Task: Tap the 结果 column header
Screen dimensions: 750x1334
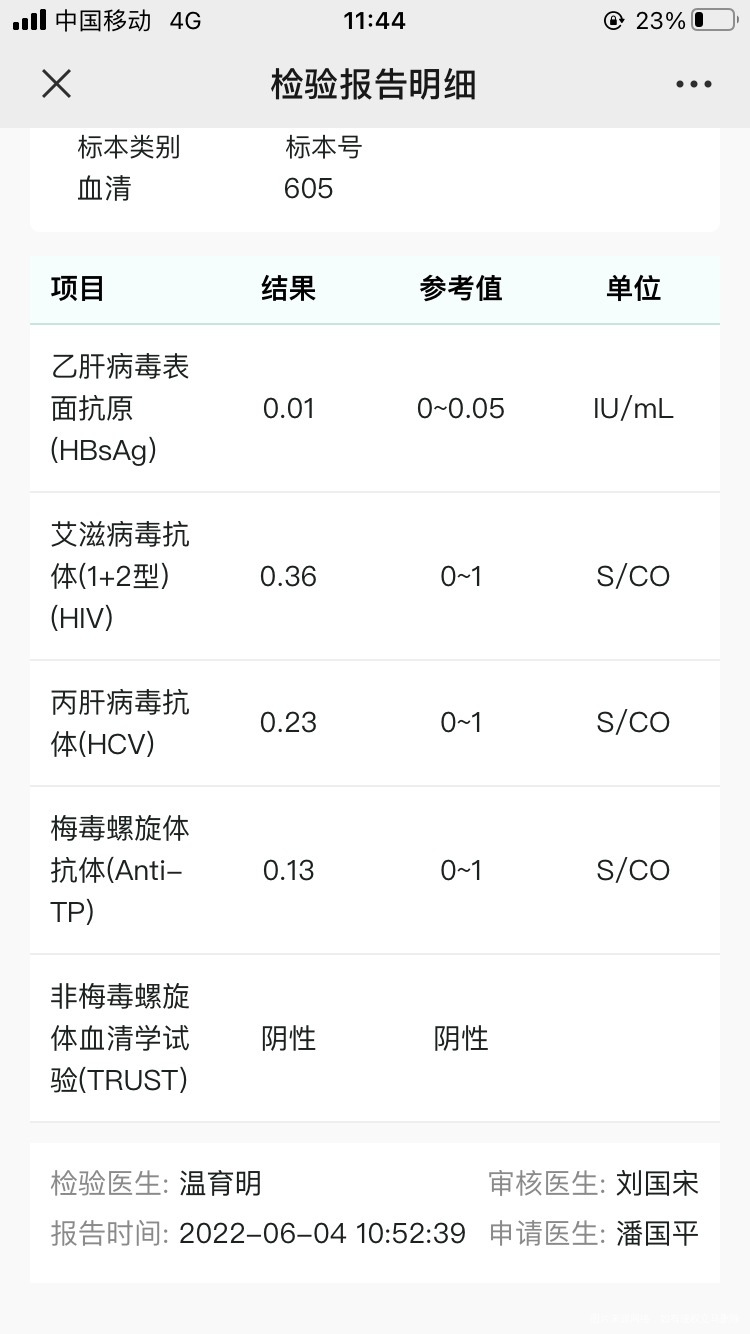Action: coord(289,289)
